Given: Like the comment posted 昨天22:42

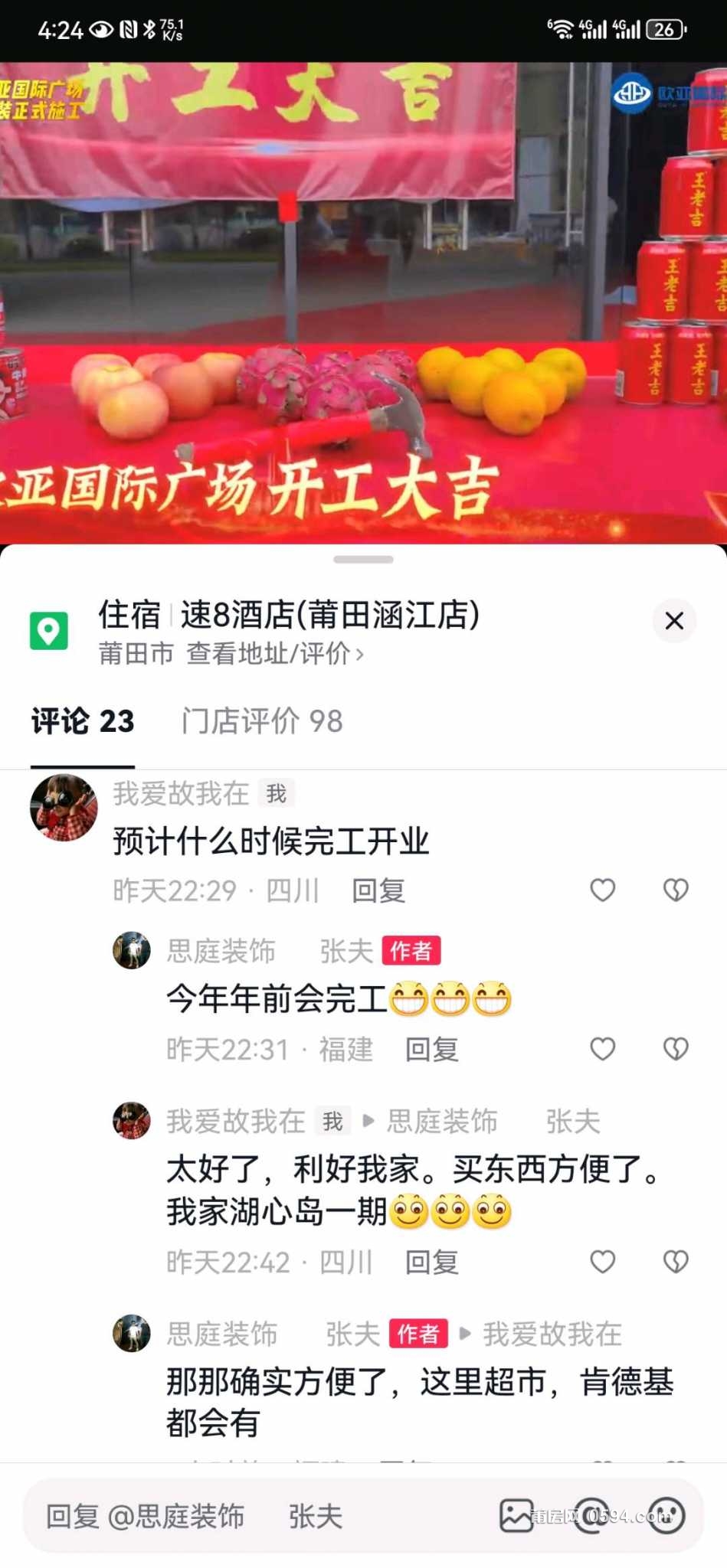Looking at the screenshot, I should pos(602,1262).
